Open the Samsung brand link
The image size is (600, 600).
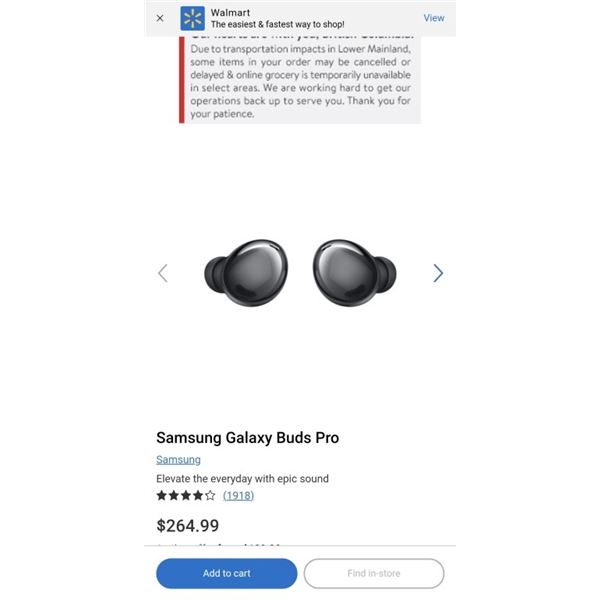tap(178, 460)
